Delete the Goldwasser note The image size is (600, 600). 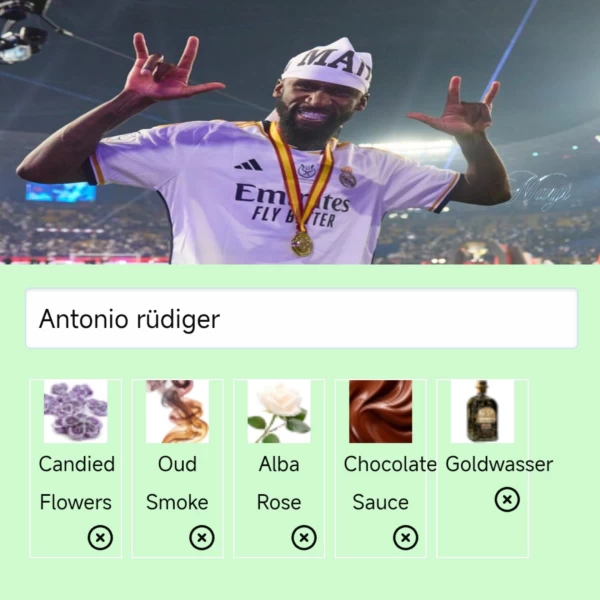[x=507, y=499]
